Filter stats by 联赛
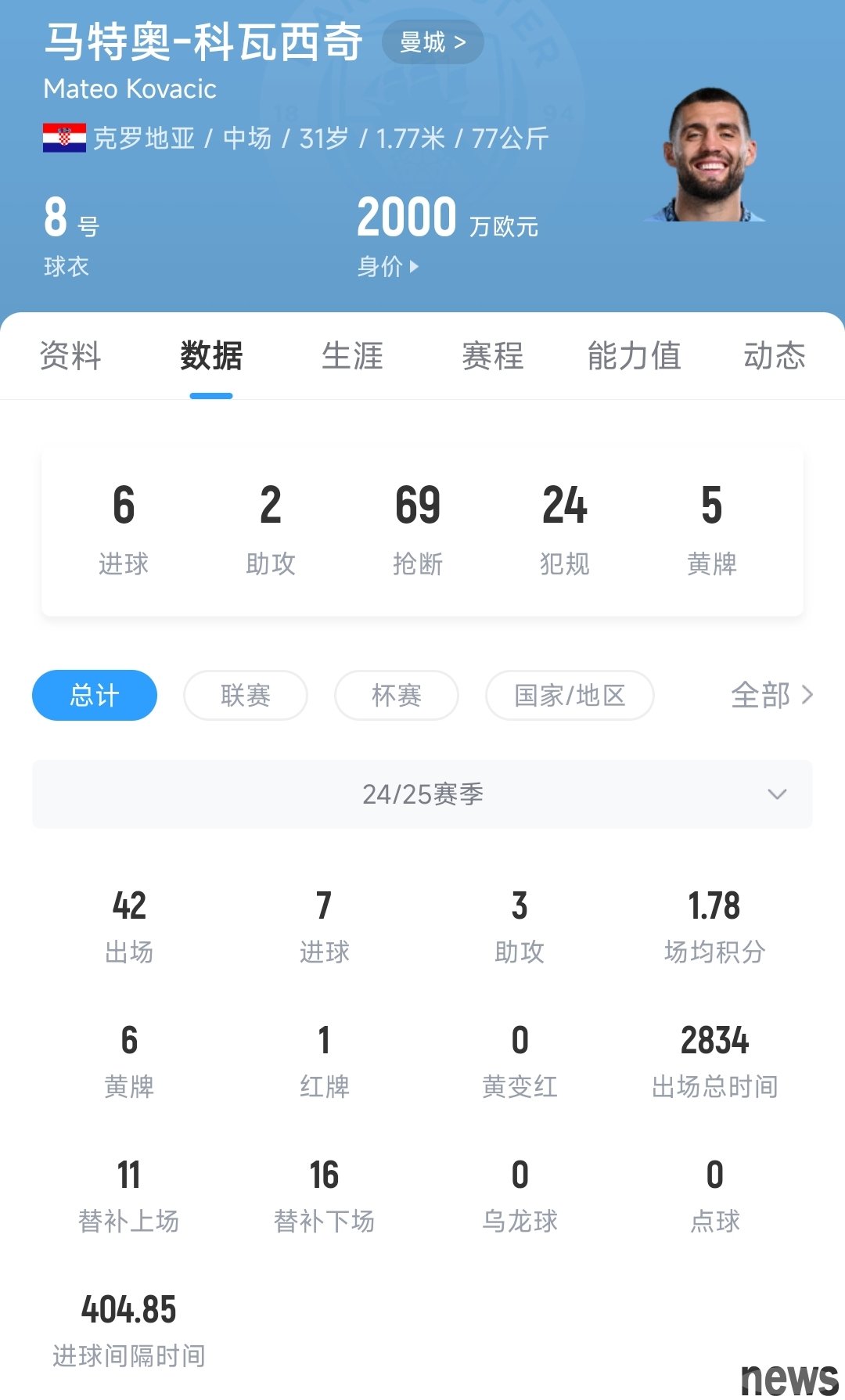845x1400 pixels. (x=246, y=695)
